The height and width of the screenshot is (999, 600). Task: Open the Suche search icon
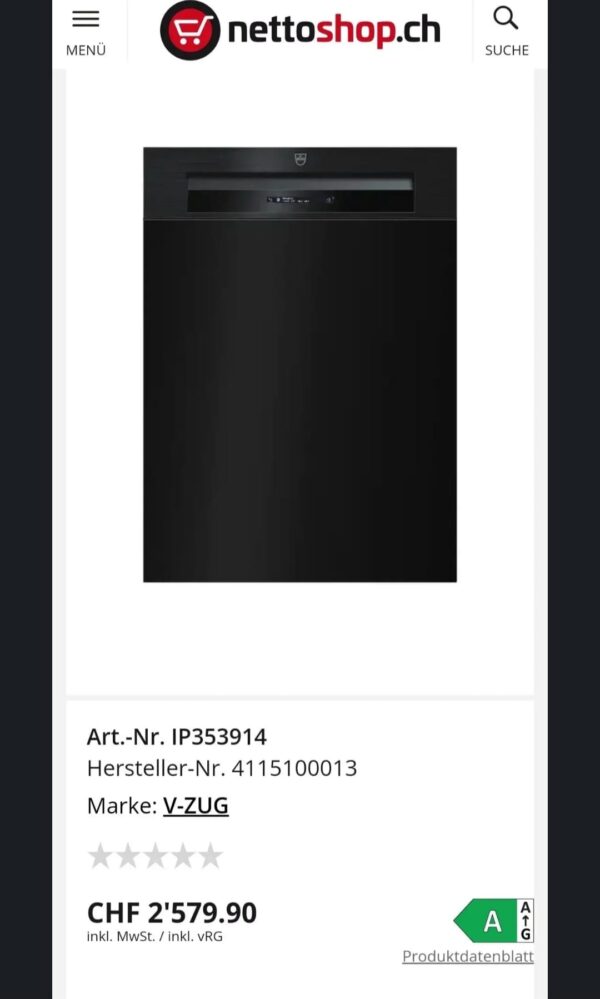click(x=506, y=30)
